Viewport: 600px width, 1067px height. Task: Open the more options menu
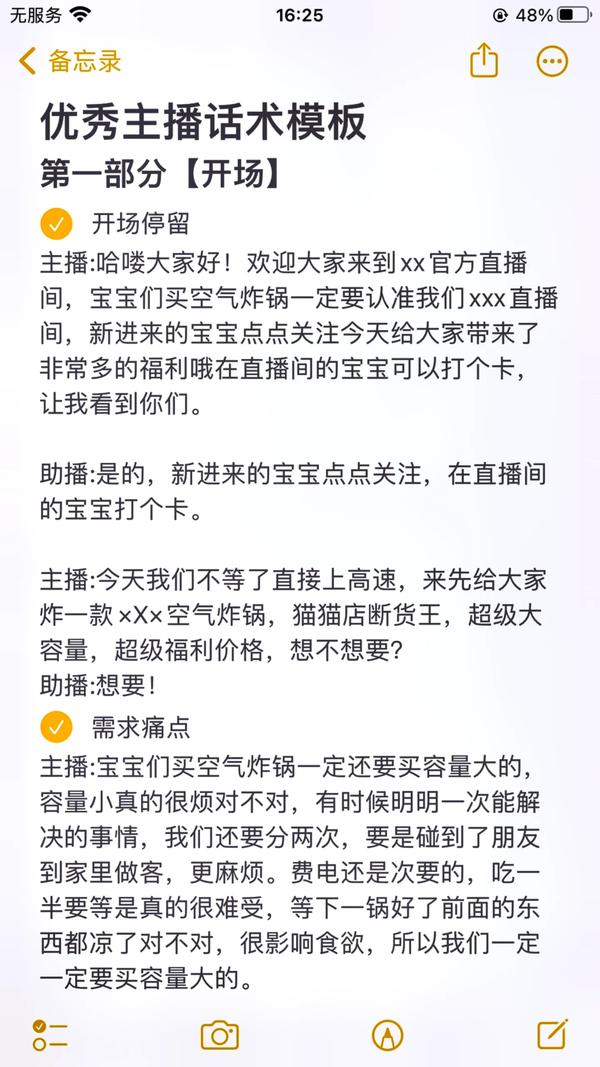[552, 61]
